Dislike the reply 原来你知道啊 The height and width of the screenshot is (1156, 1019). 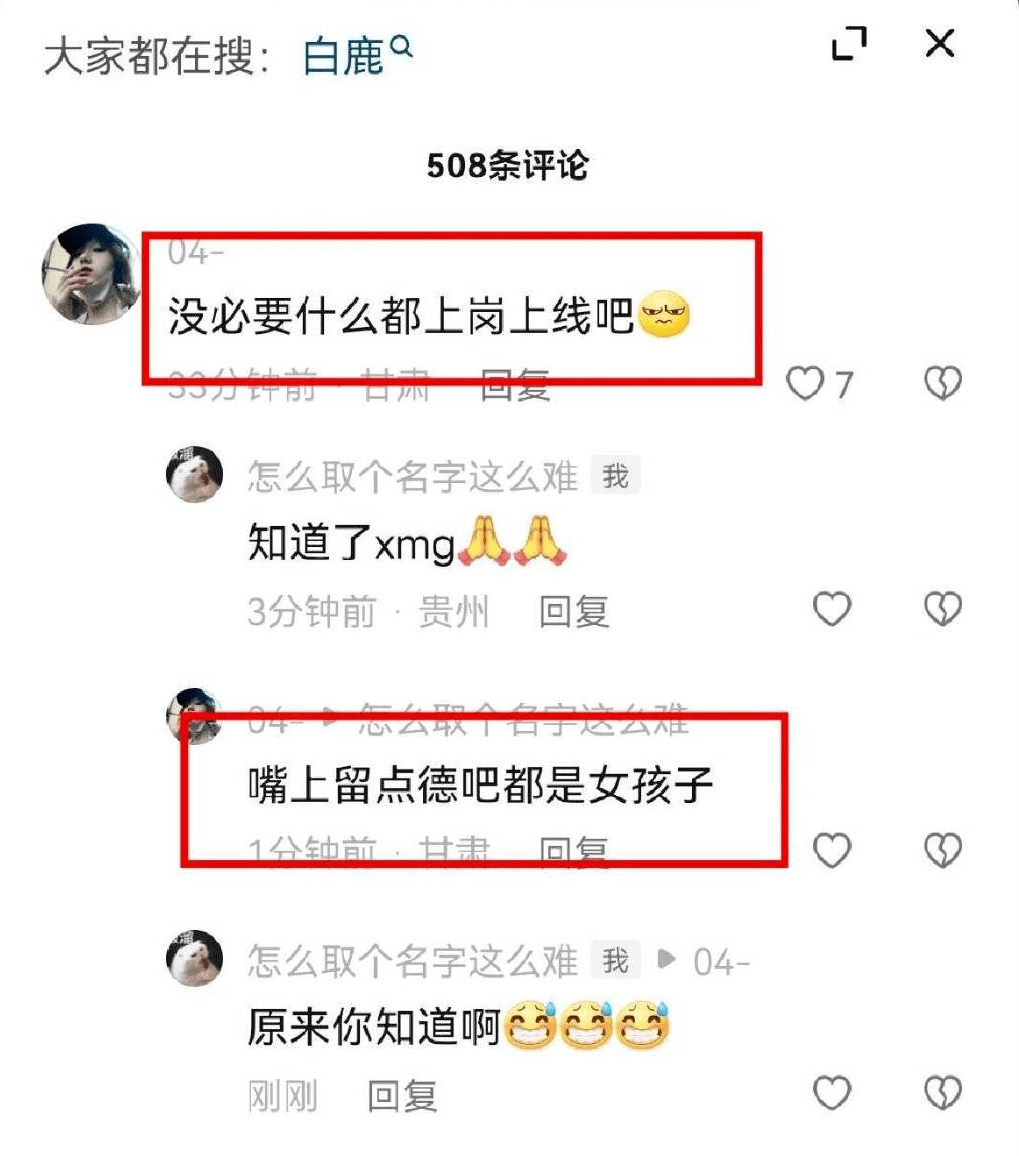point(942,1094)
